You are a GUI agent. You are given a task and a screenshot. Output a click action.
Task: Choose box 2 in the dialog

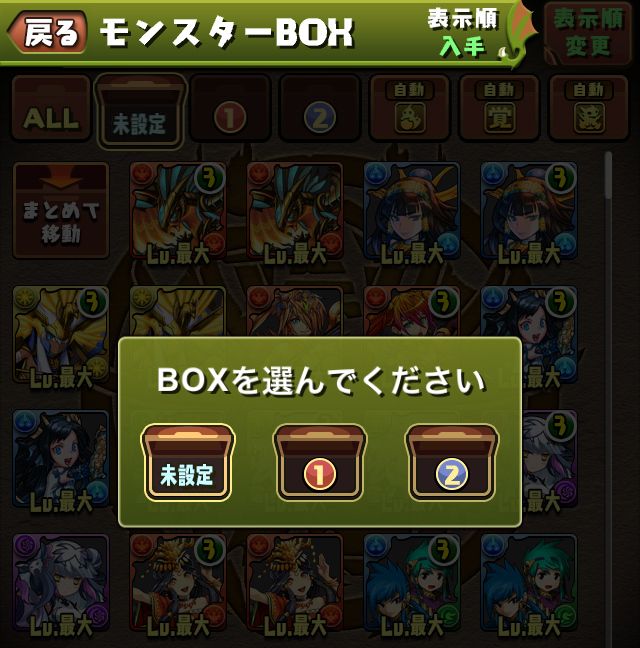click(452, 462)
